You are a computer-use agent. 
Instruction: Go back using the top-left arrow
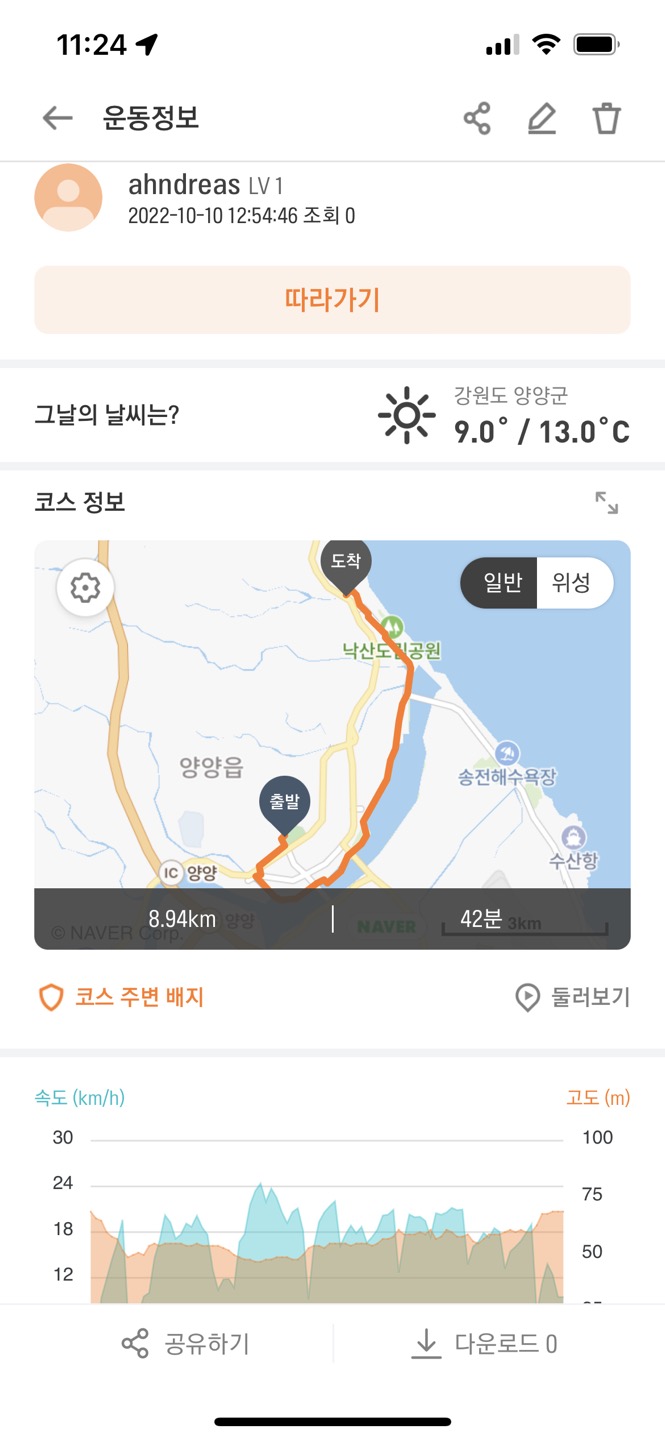(x=57, y=119)
